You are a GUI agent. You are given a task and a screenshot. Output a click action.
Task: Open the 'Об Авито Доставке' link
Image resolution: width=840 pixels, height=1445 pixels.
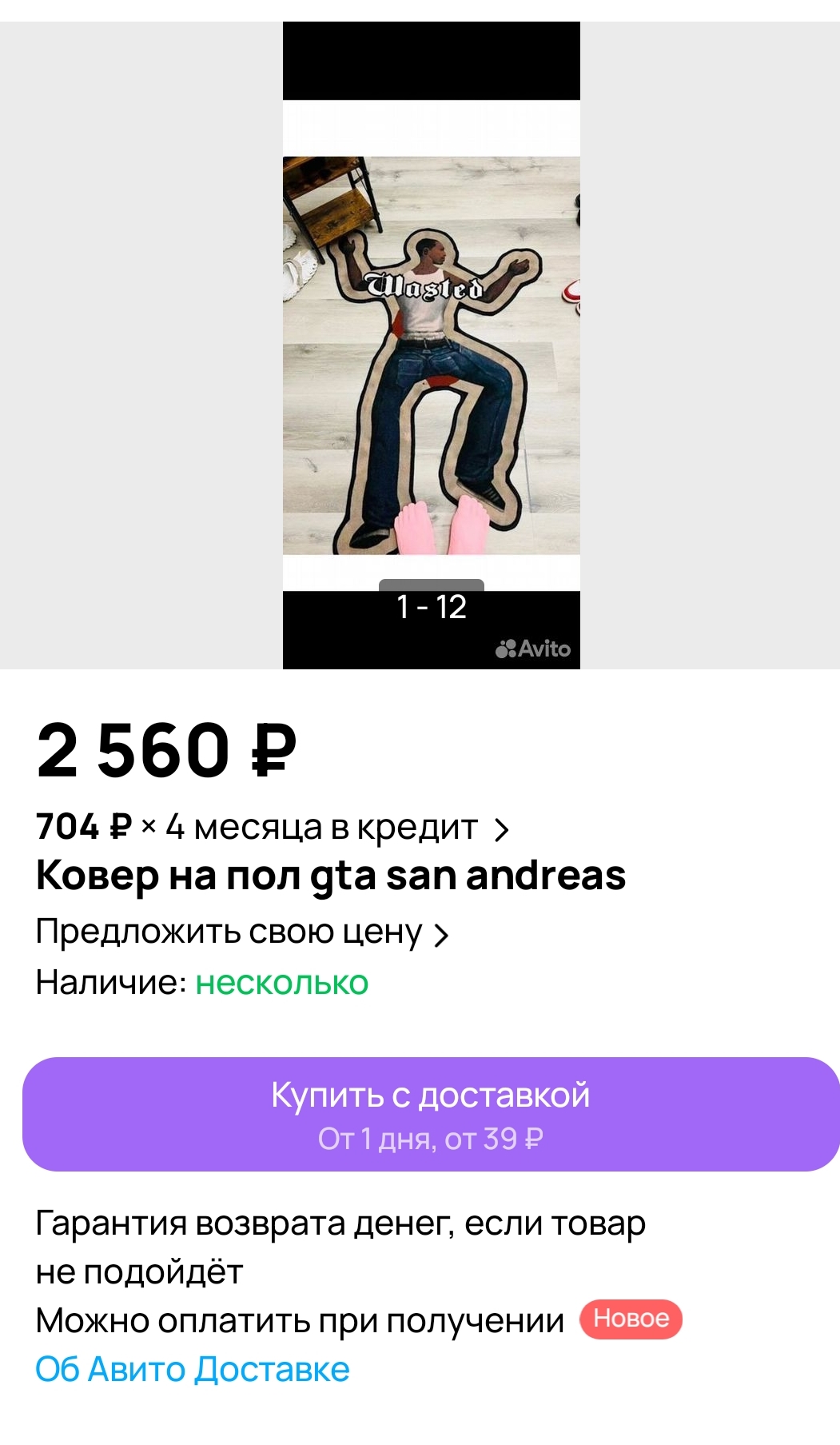193,1369
